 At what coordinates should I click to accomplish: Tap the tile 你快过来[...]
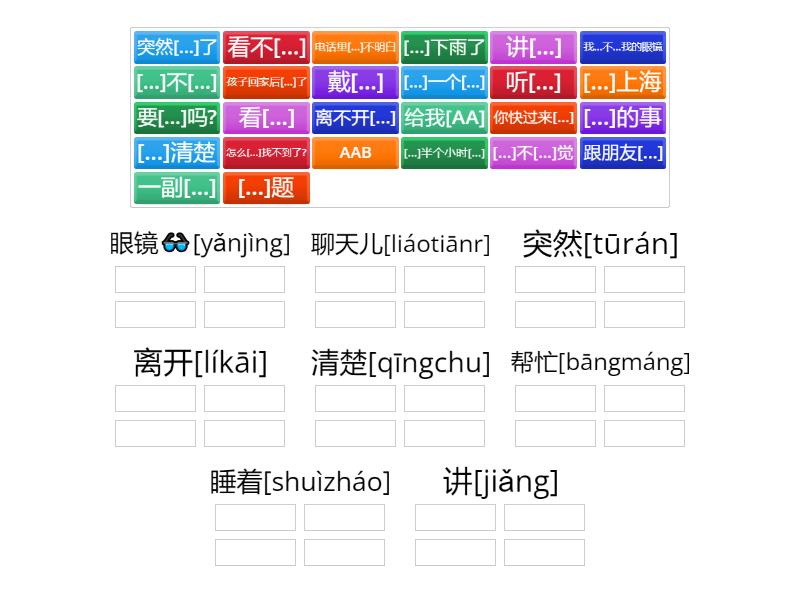[x=533, y=118]
